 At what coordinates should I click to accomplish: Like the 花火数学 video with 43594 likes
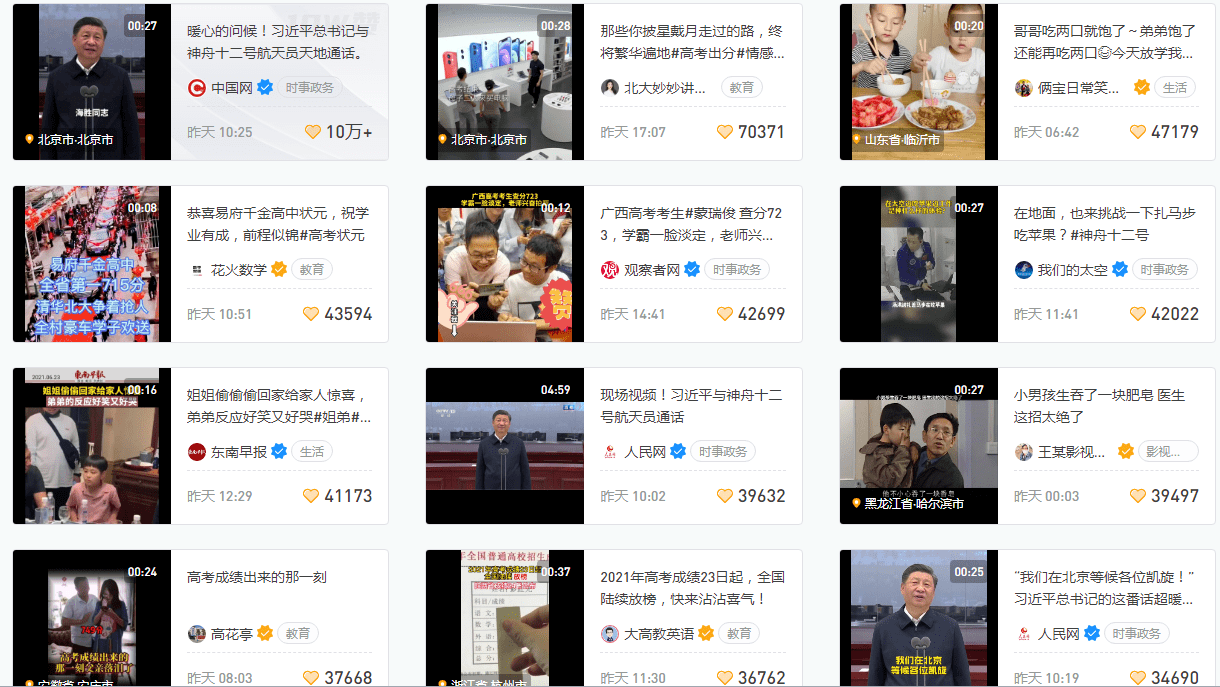[x=312, y=314]
